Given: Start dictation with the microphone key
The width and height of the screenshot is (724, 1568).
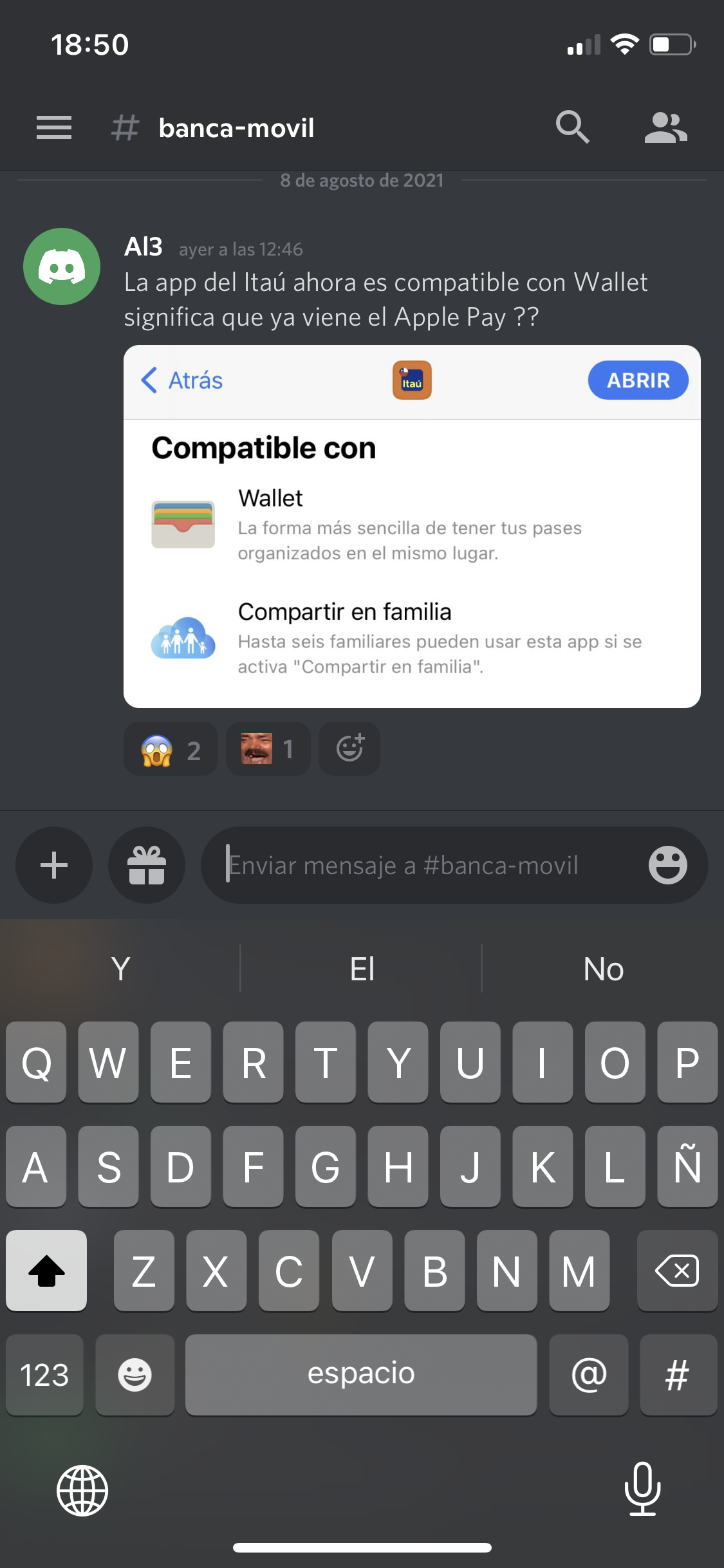Looking at the screenshot, I should (642, 1489).
